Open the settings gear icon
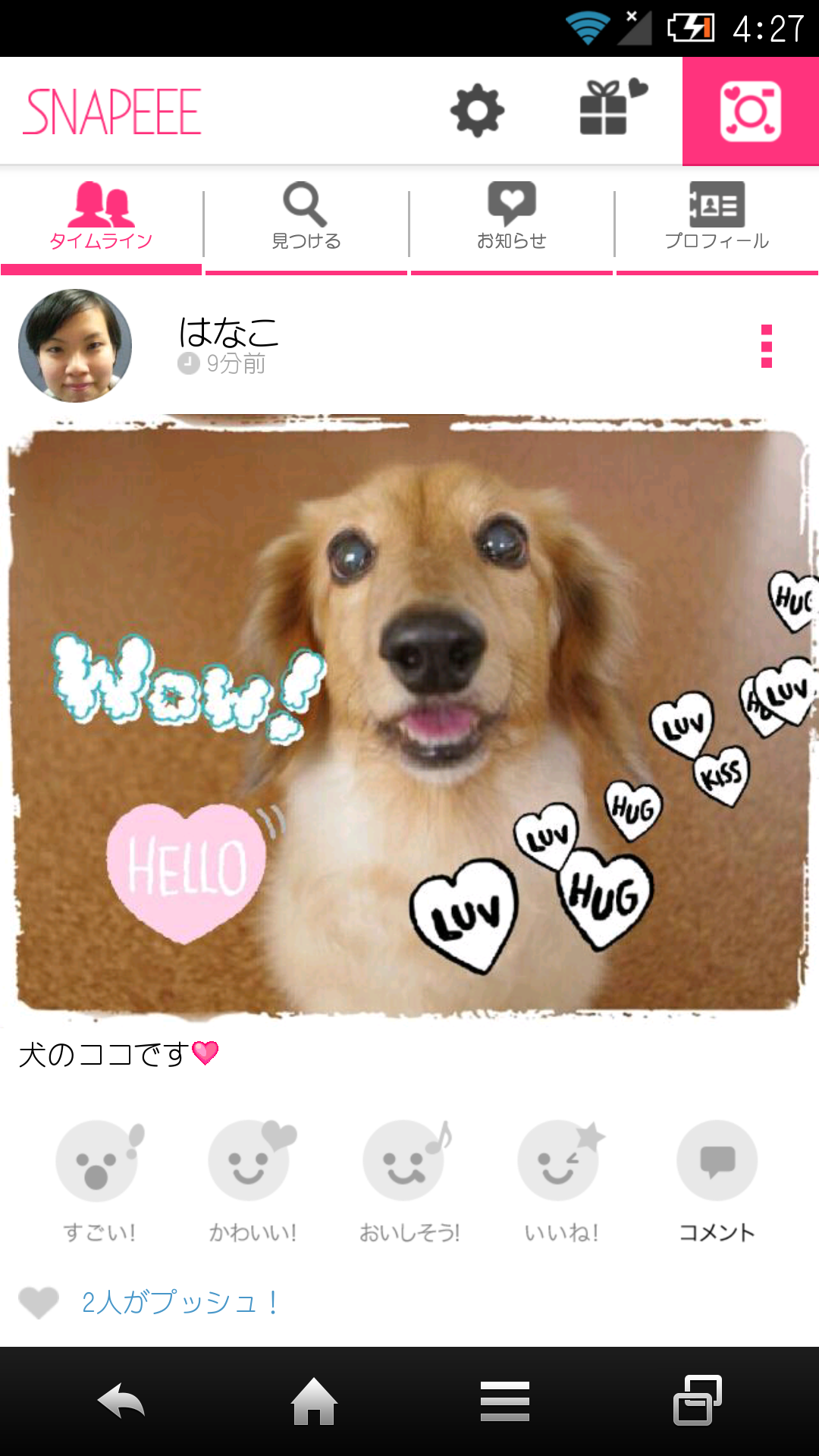This screenshot has height=1456, width=819. 477,111
